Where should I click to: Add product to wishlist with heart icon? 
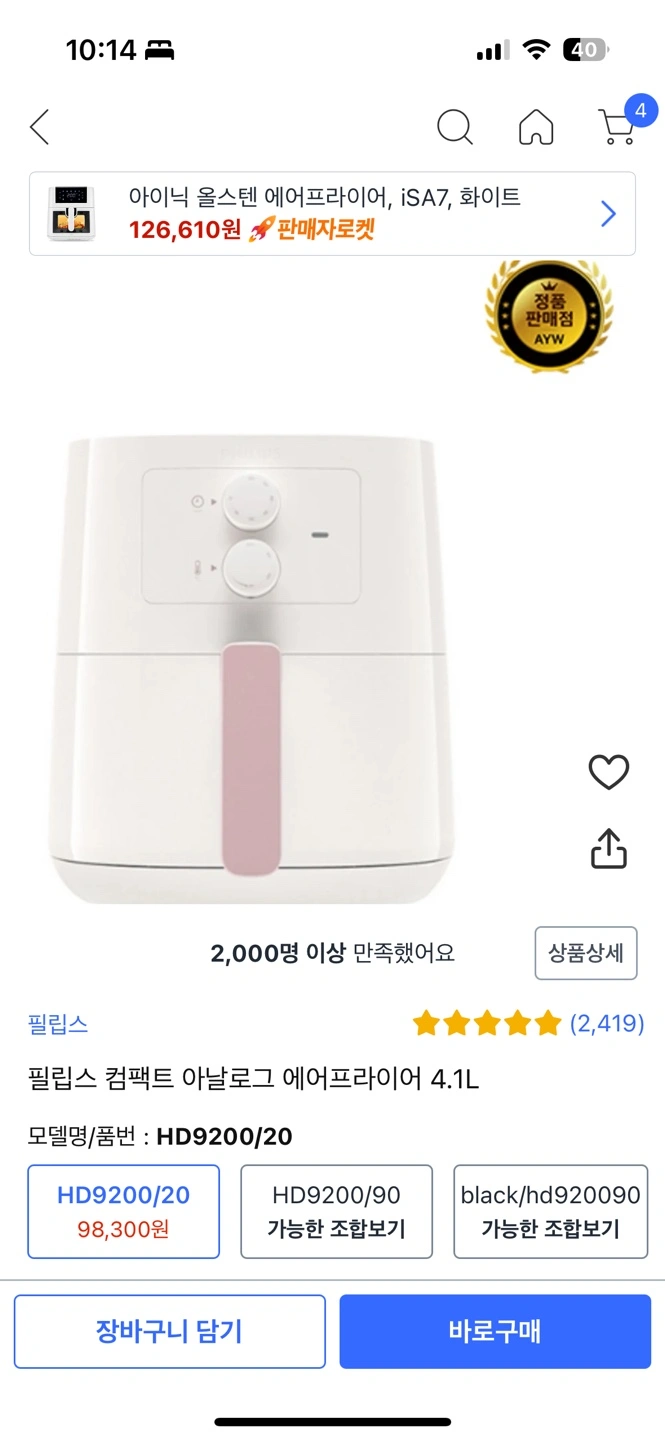coord(608,772)
